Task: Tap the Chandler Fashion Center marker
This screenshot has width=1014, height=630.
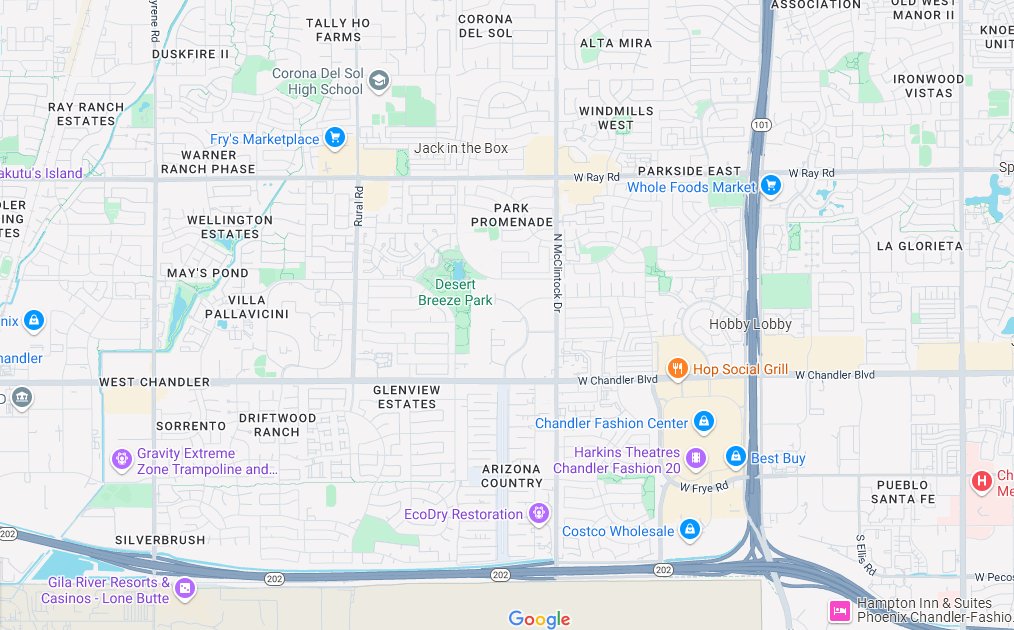Action: click(x=704, y=422)
